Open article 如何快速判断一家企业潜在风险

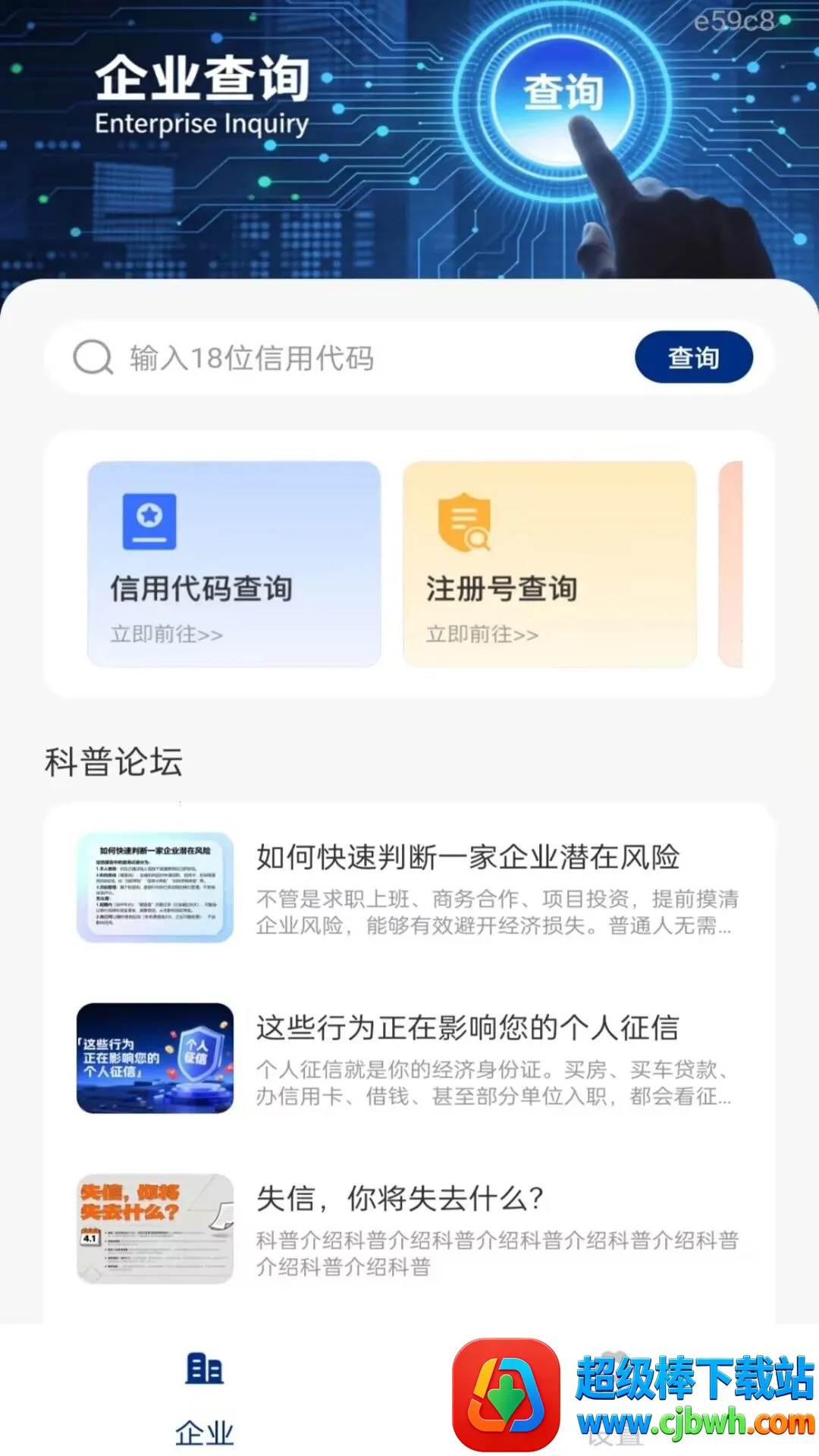409,887
